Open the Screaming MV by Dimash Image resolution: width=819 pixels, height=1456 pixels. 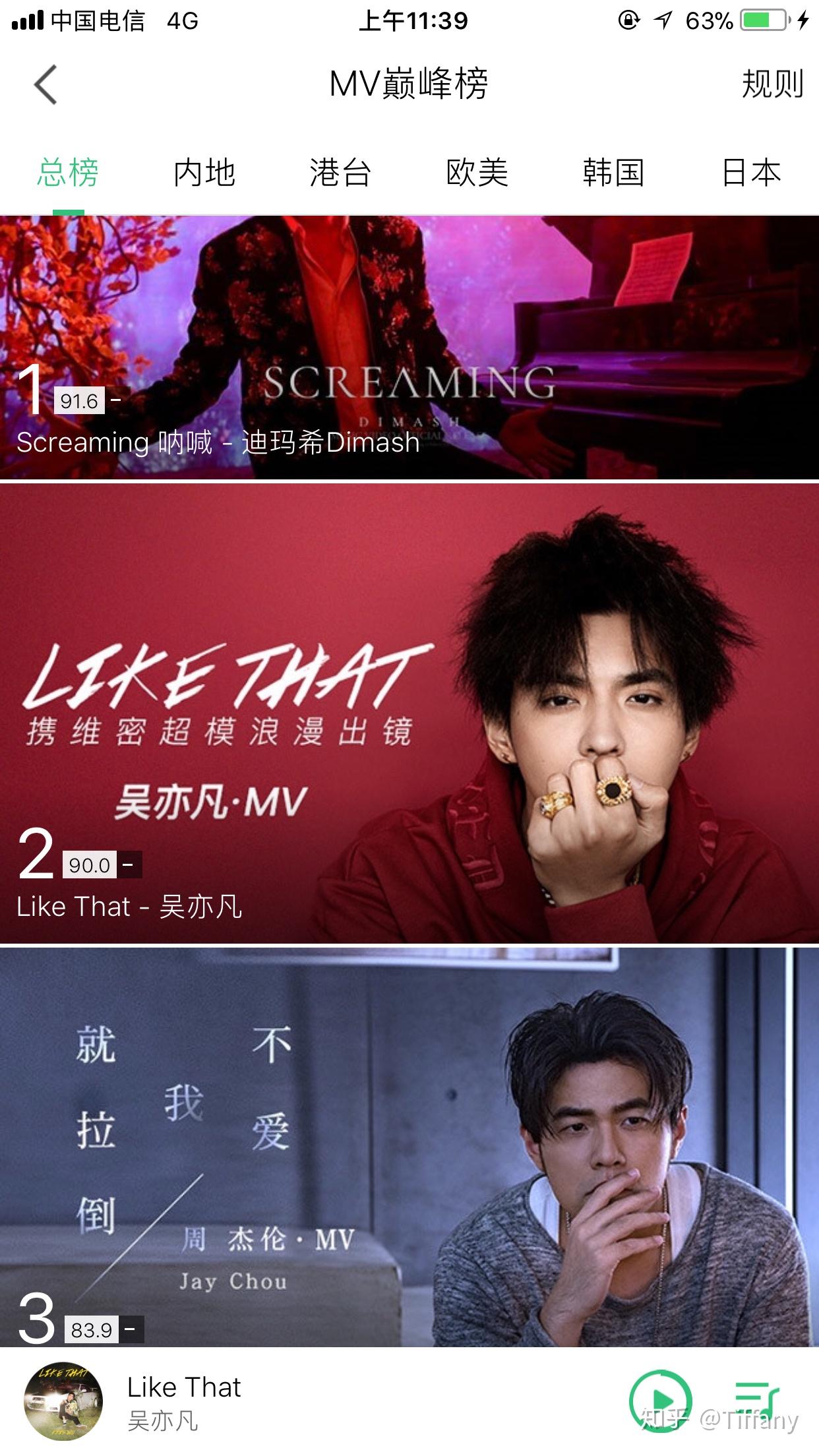[409, 330]
